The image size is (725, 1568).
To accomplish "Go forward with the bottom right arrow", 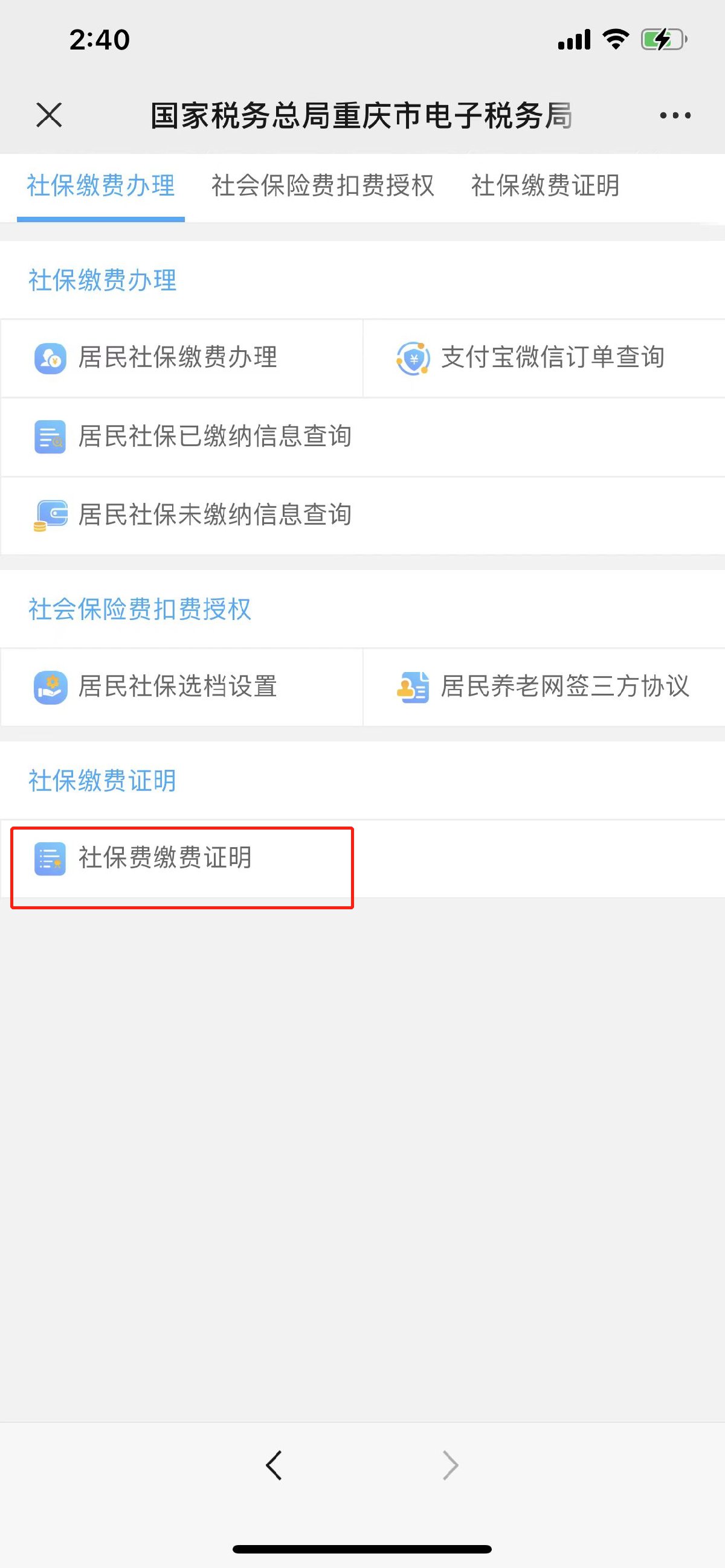I will click(449, 1465).
